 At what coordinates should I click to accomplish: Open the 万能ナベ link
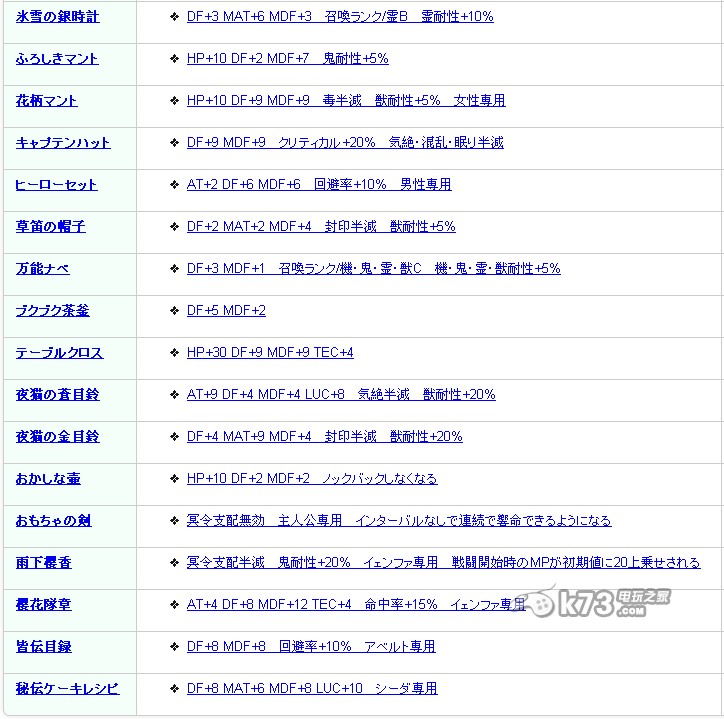pos(42,269)
